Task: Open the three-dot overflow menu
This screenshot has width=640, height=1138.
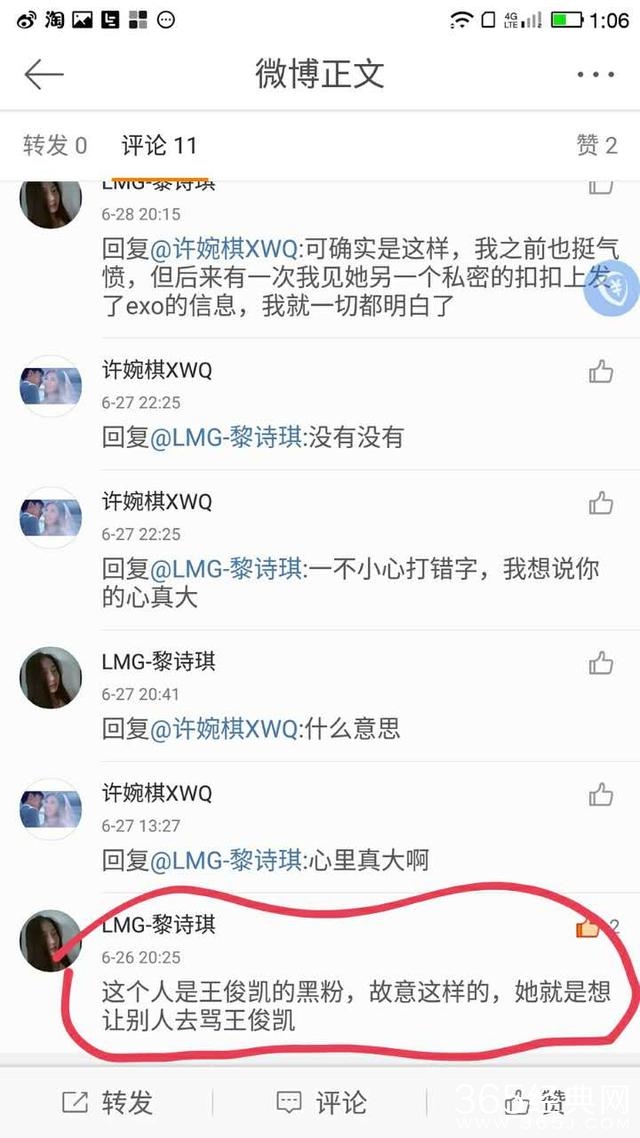Action: point(595,75)
